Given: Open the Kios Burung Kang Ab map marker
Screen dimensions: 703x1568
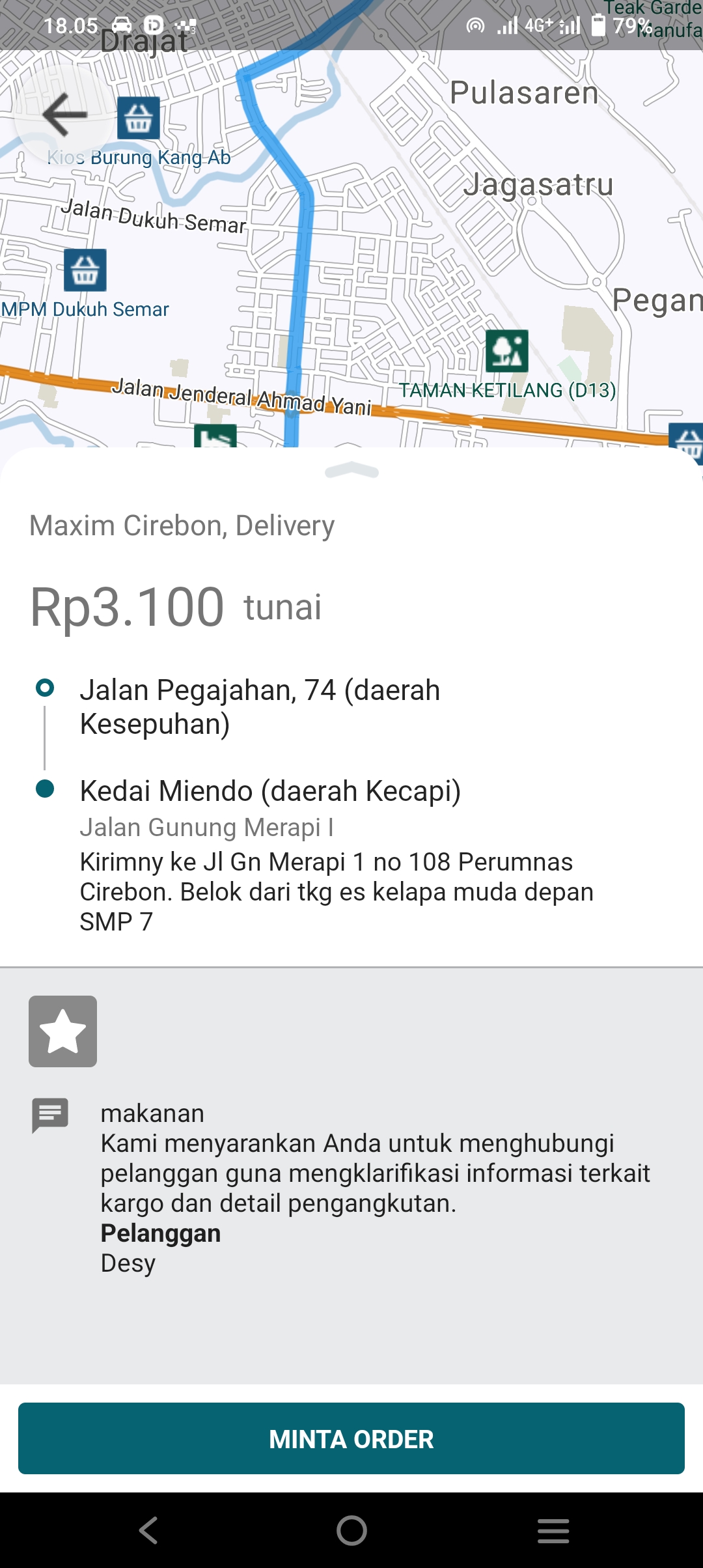Looking at the screenshot, I should tap(139, 119).
